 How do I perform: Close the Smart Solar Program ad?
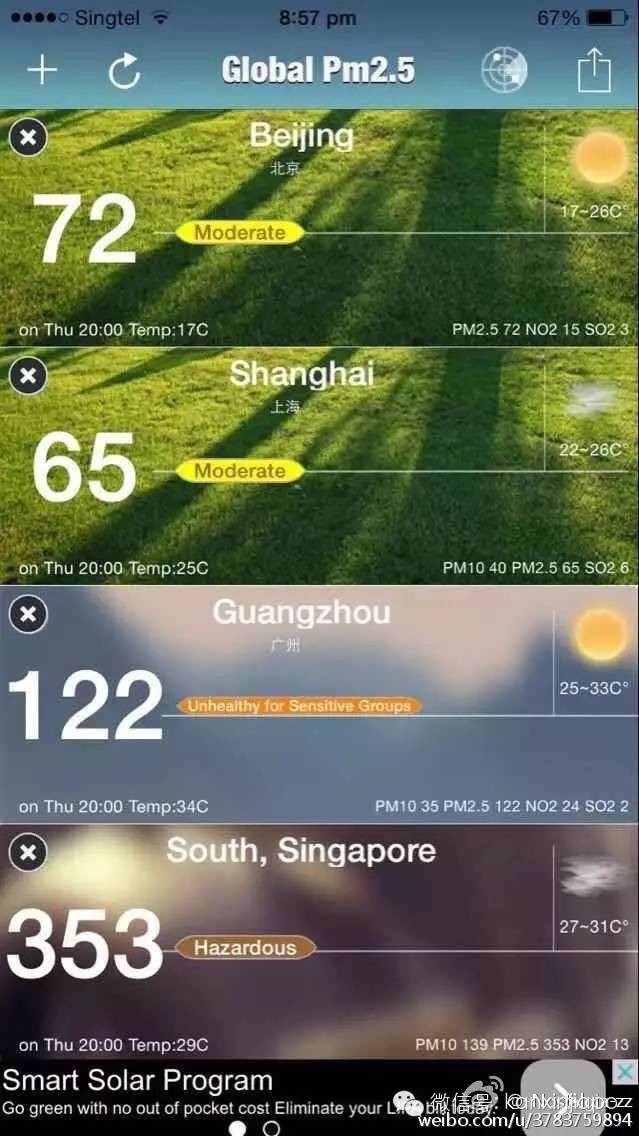624,1073
